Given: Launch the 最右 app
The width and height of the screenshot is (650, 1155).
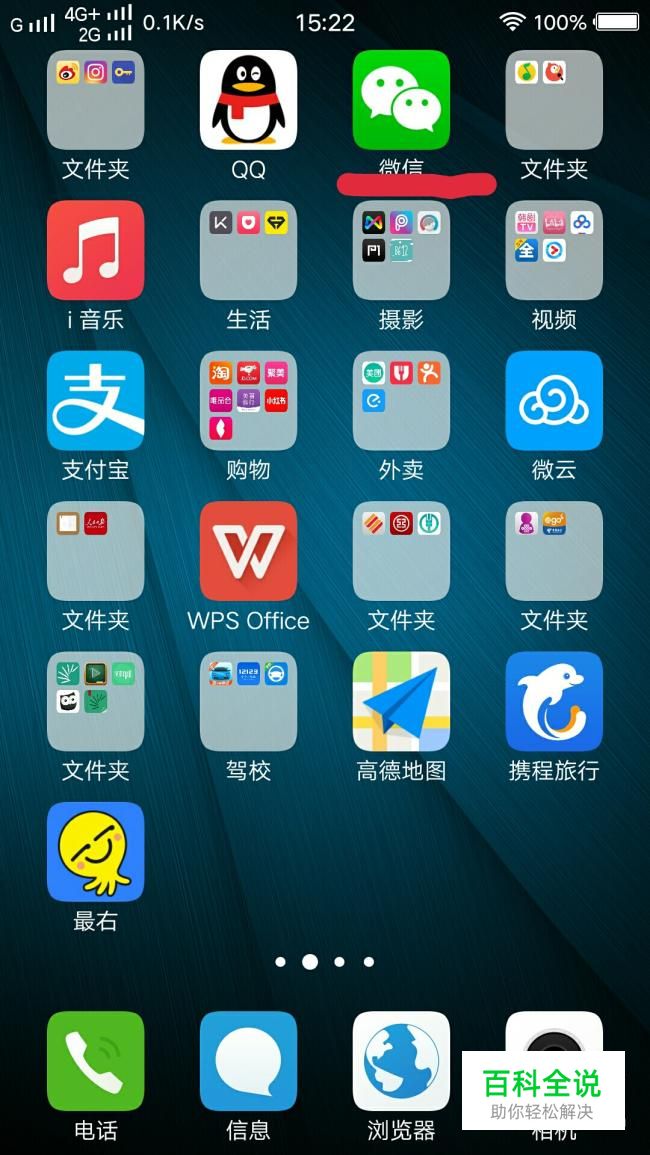Looking at the screenshot, I should tap(96, 851).
